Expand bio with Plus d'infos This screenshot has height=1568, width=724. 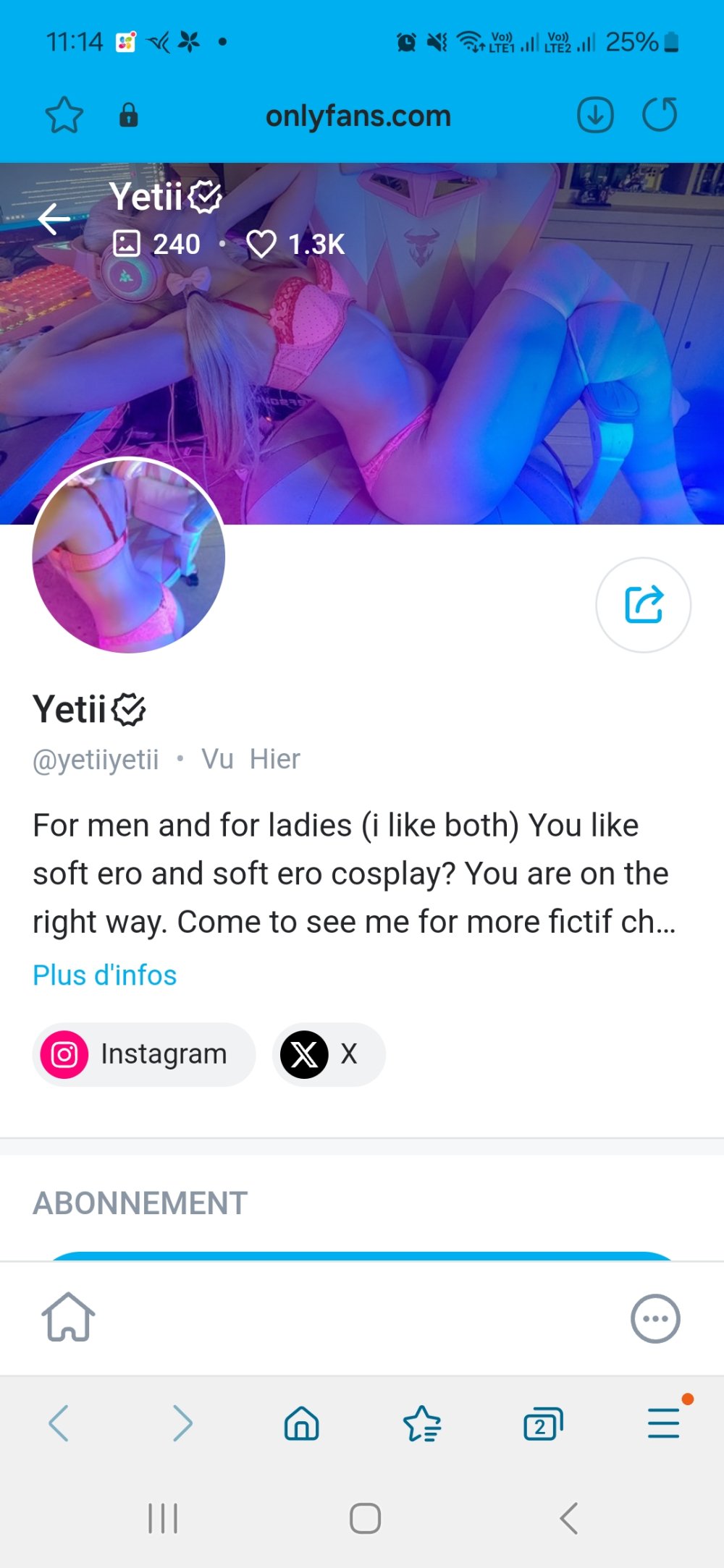tap(105, 975)
